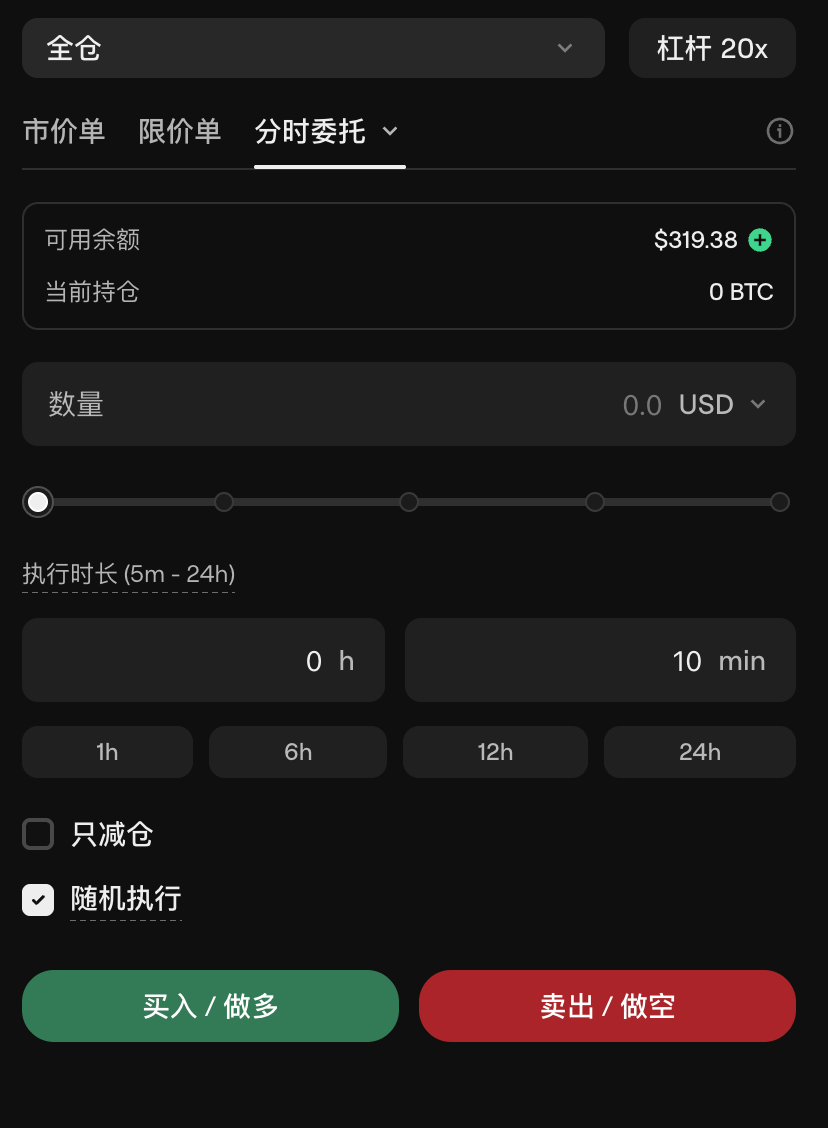Select the 6h duration preset
The height and width of the screenshot is (1128, 828).
298,752
